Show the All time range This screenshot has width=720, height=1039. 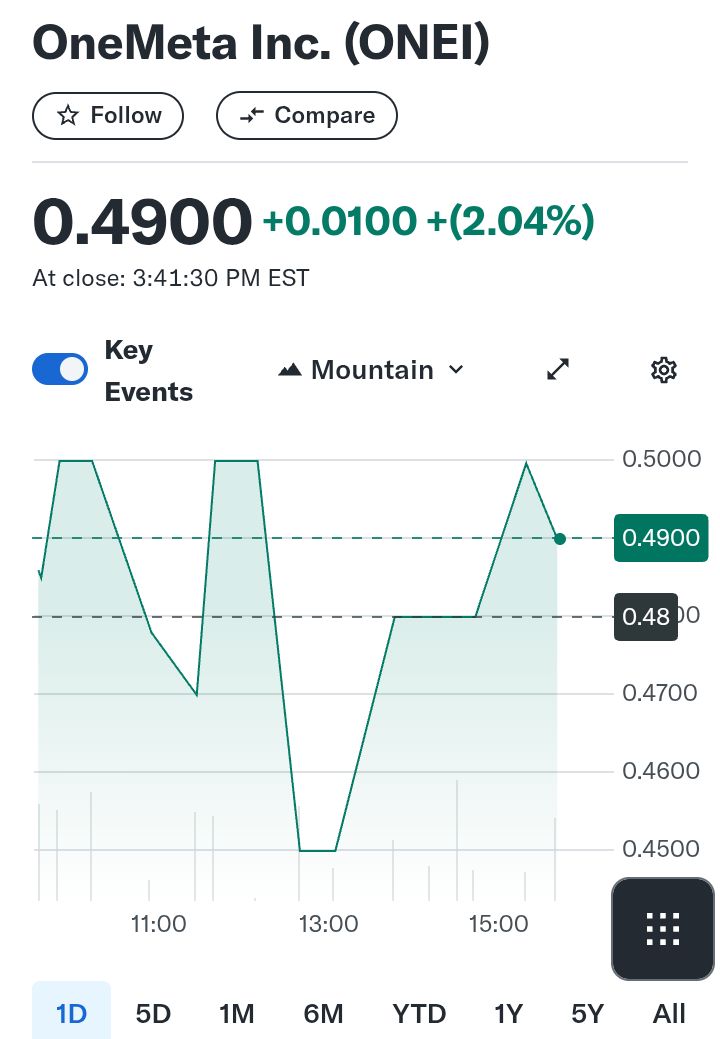tap(669, 1013)
